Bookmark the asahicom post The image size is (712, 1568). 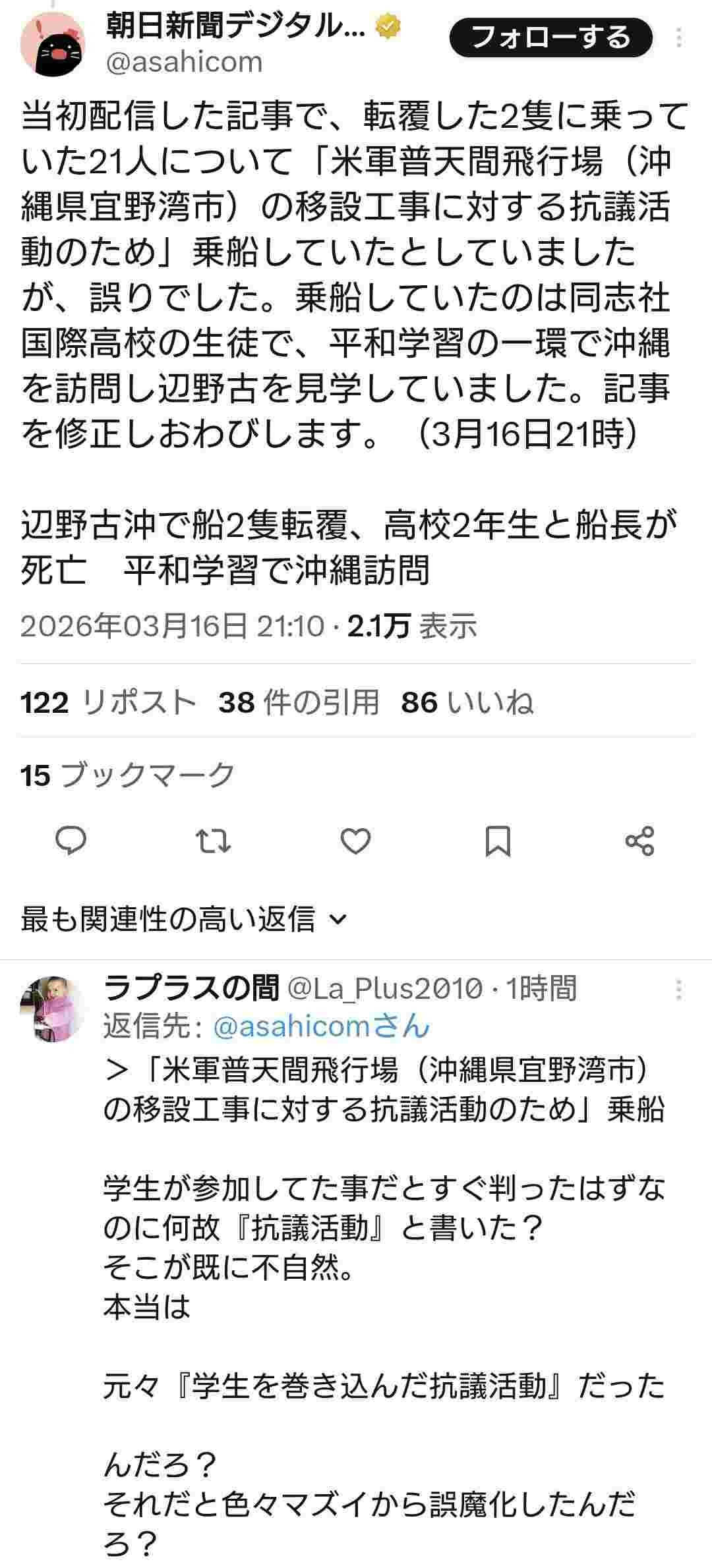(498, 841)
